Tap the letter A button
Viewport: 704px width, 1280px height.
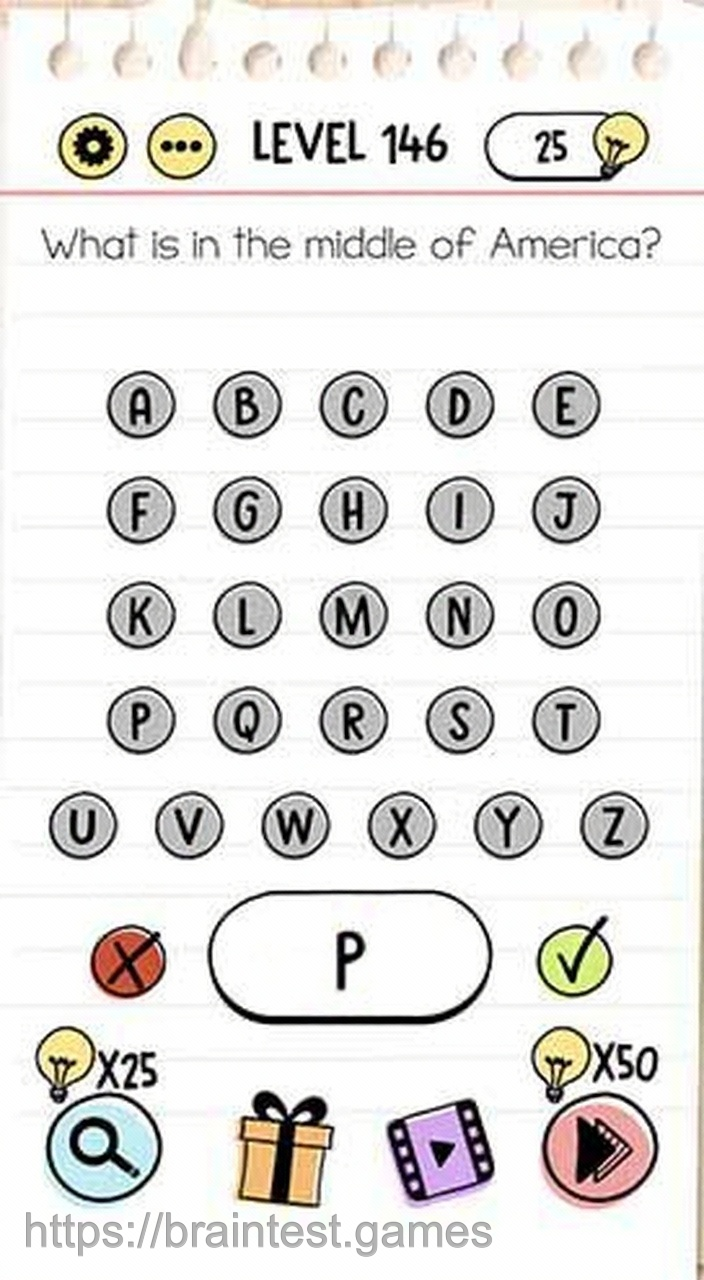click(141, 405)
